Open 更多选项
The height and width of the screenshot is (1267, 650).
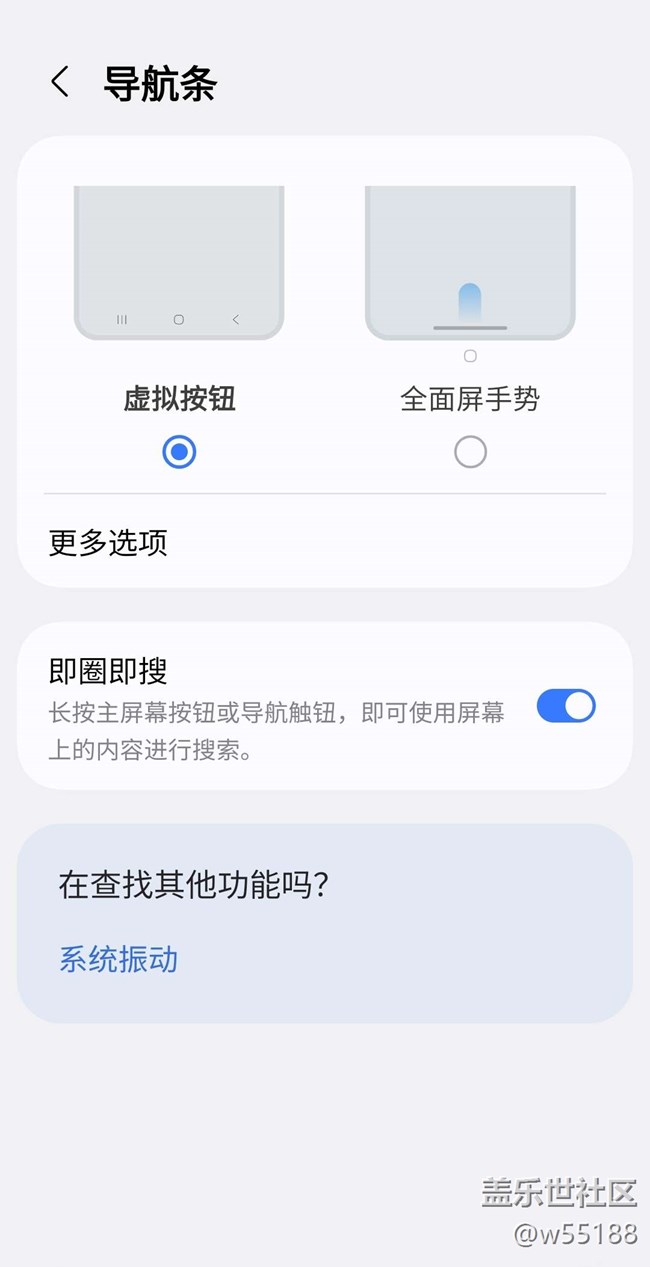(x=108, y=543)
